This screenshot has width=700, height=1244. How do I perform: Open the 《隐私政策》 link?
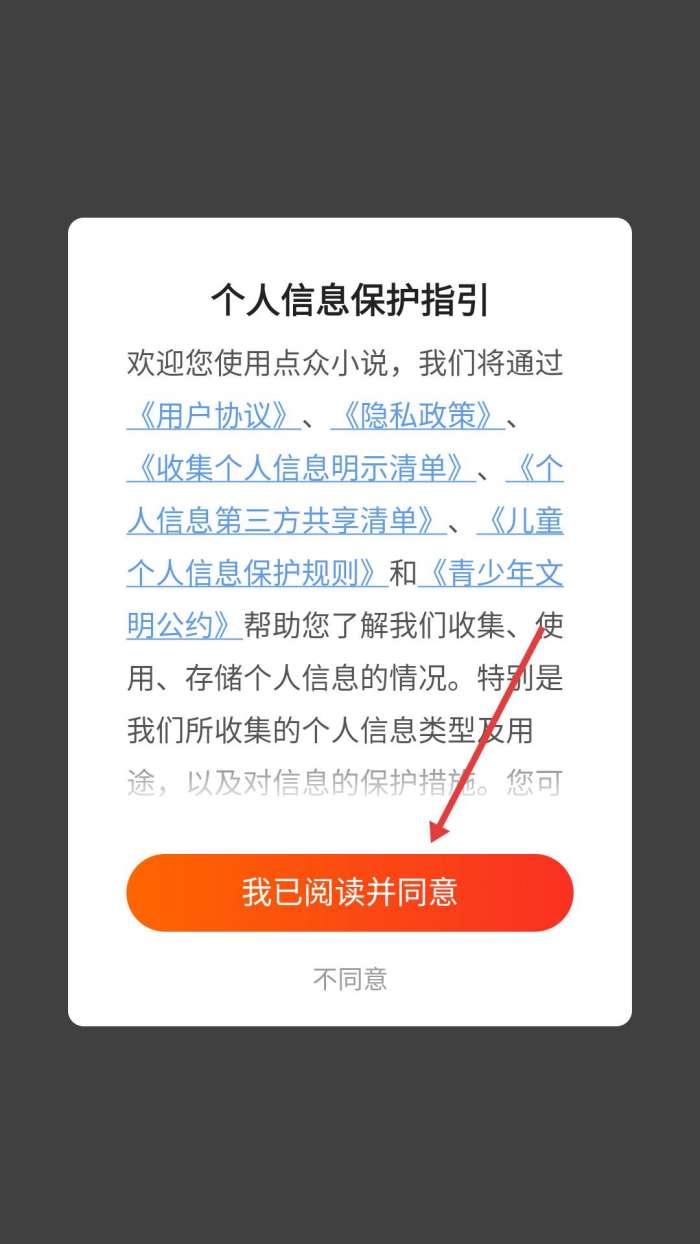click(417, 416)
